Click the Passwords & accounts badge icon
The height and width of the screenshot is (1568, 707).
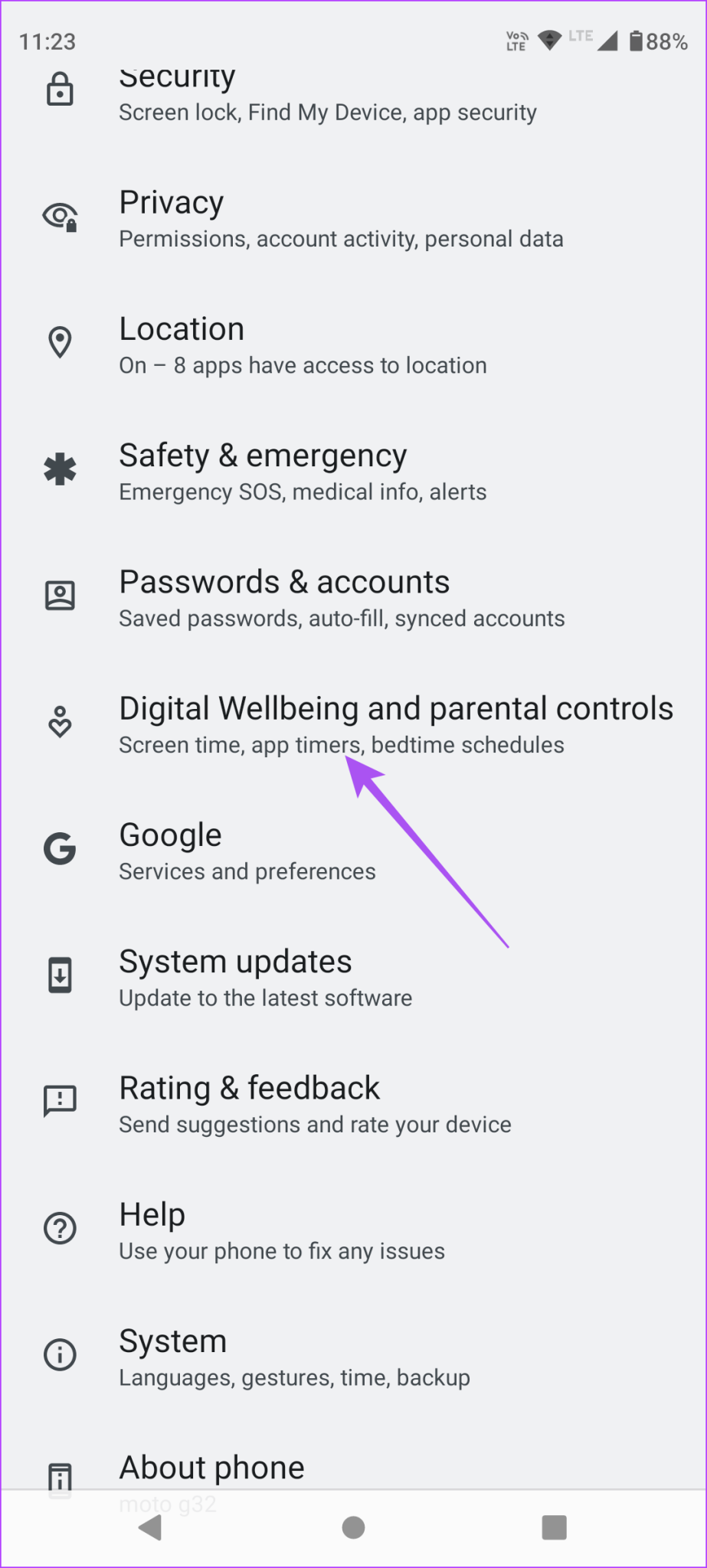(61, 595)
